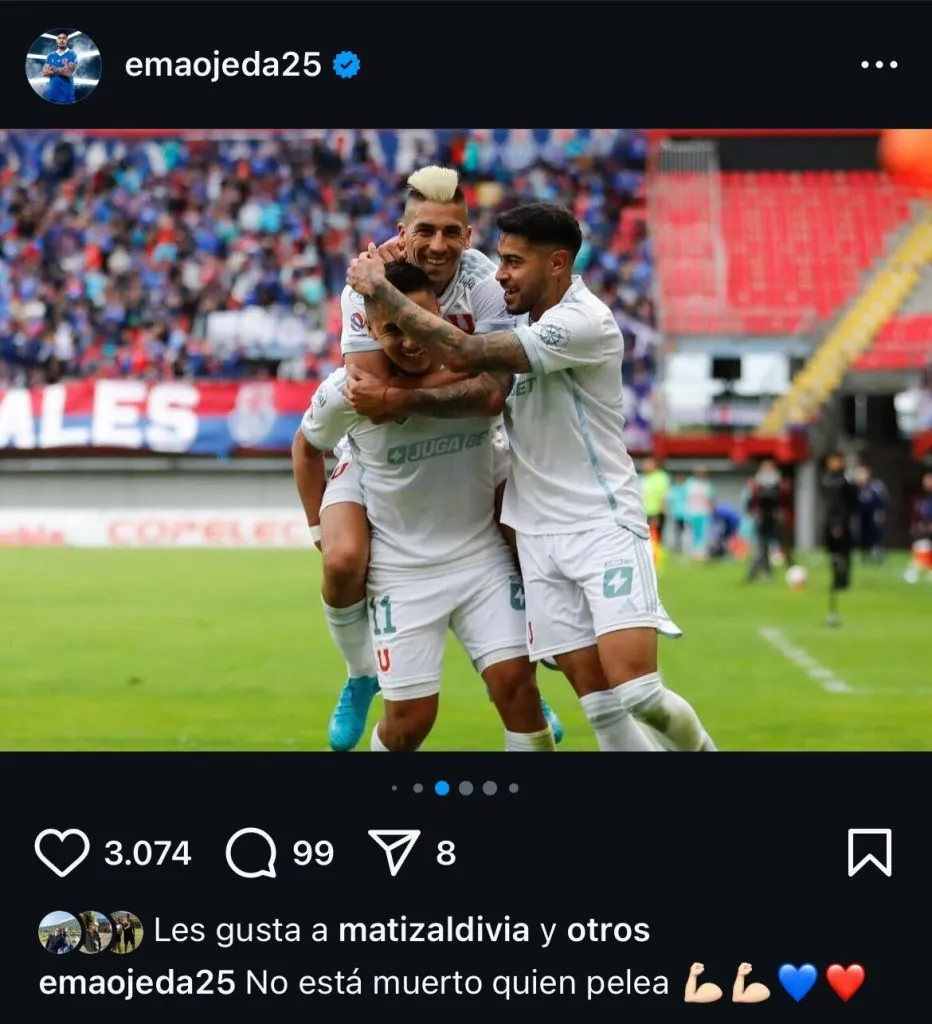Open the emaojeda25 username in post header
Image resolution: width=932 pixels, height=1024 pixels.
222,65
